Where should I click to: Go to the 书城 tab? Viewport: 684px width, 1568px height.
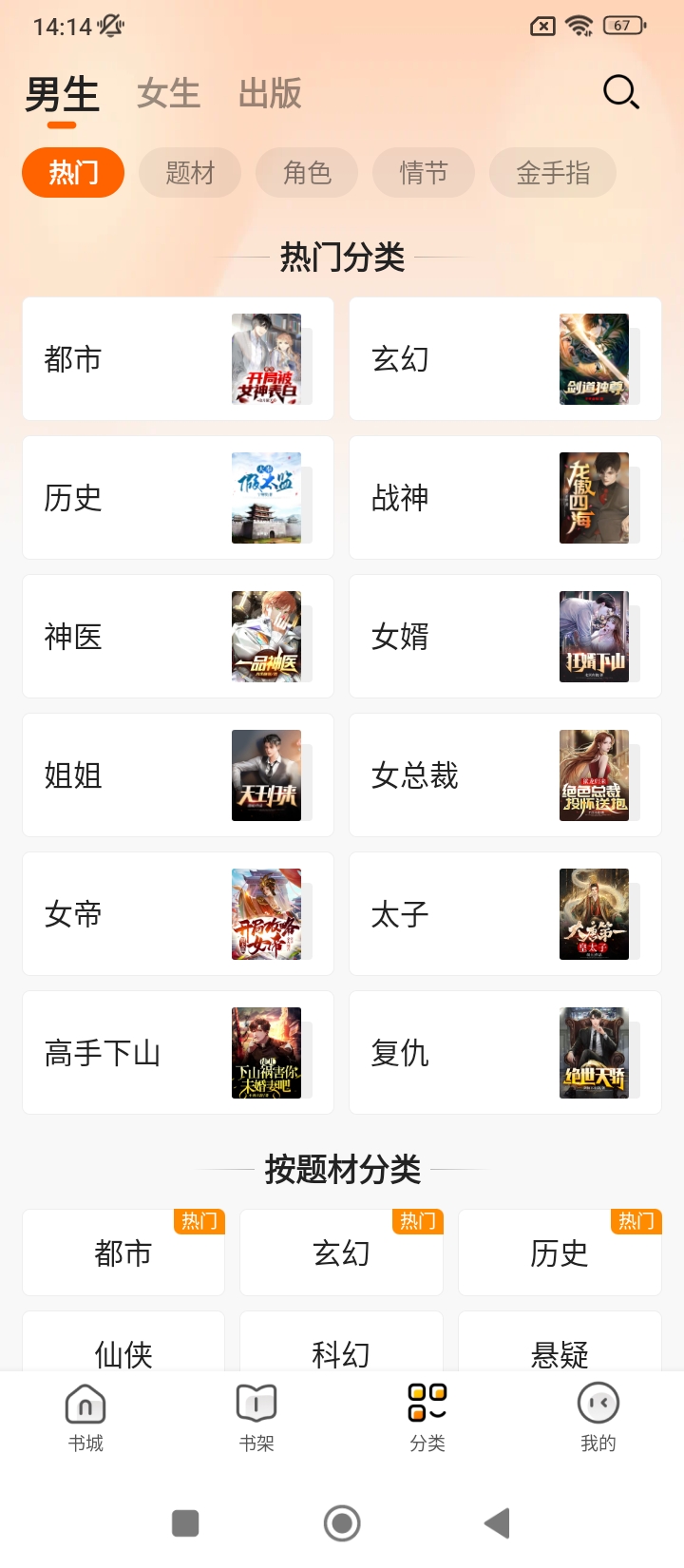(85, 1418)
